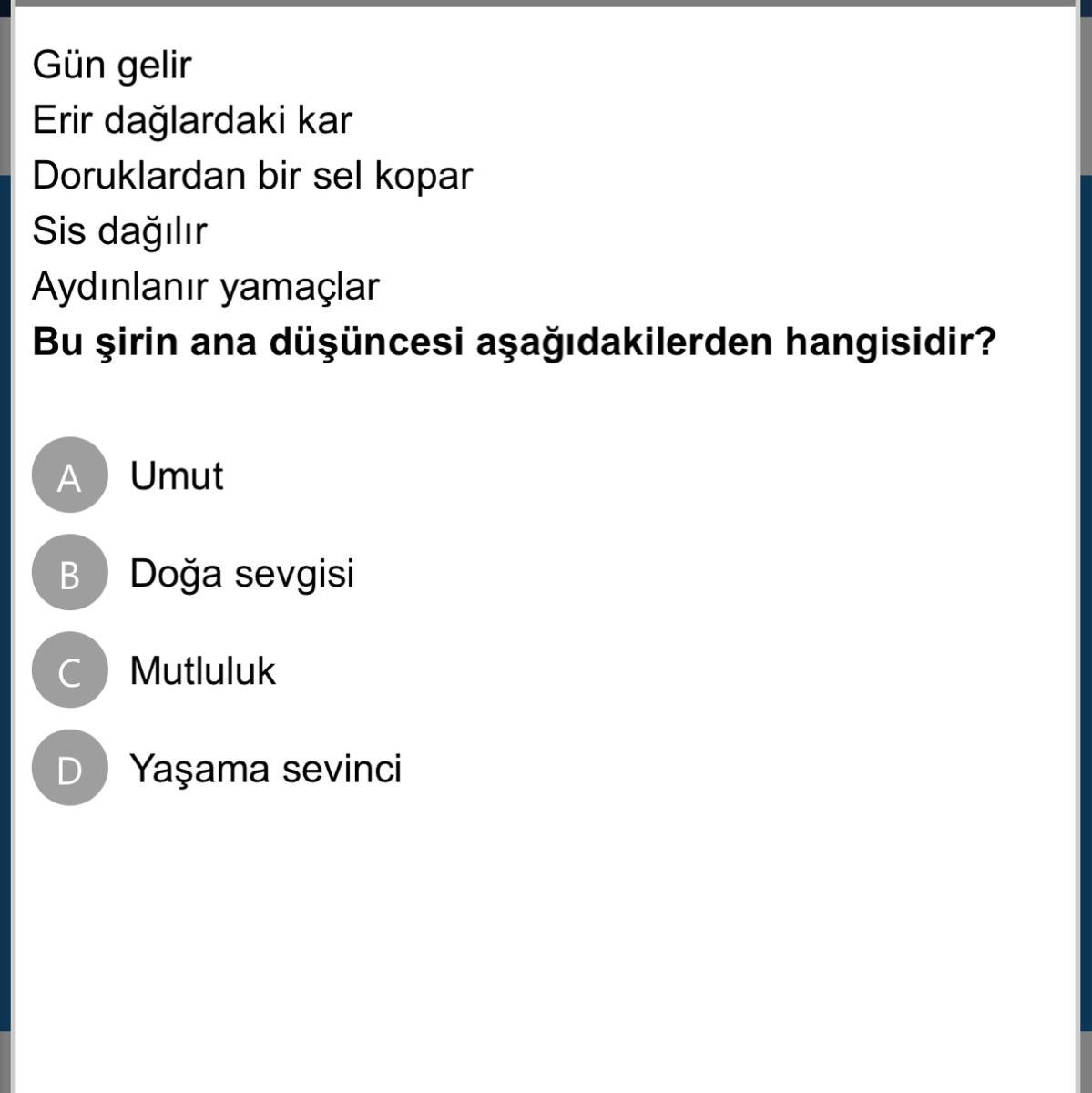The image size is (1092, 1093).
Task: Choose the answer labeled Mutluluk
Action: 203,672
